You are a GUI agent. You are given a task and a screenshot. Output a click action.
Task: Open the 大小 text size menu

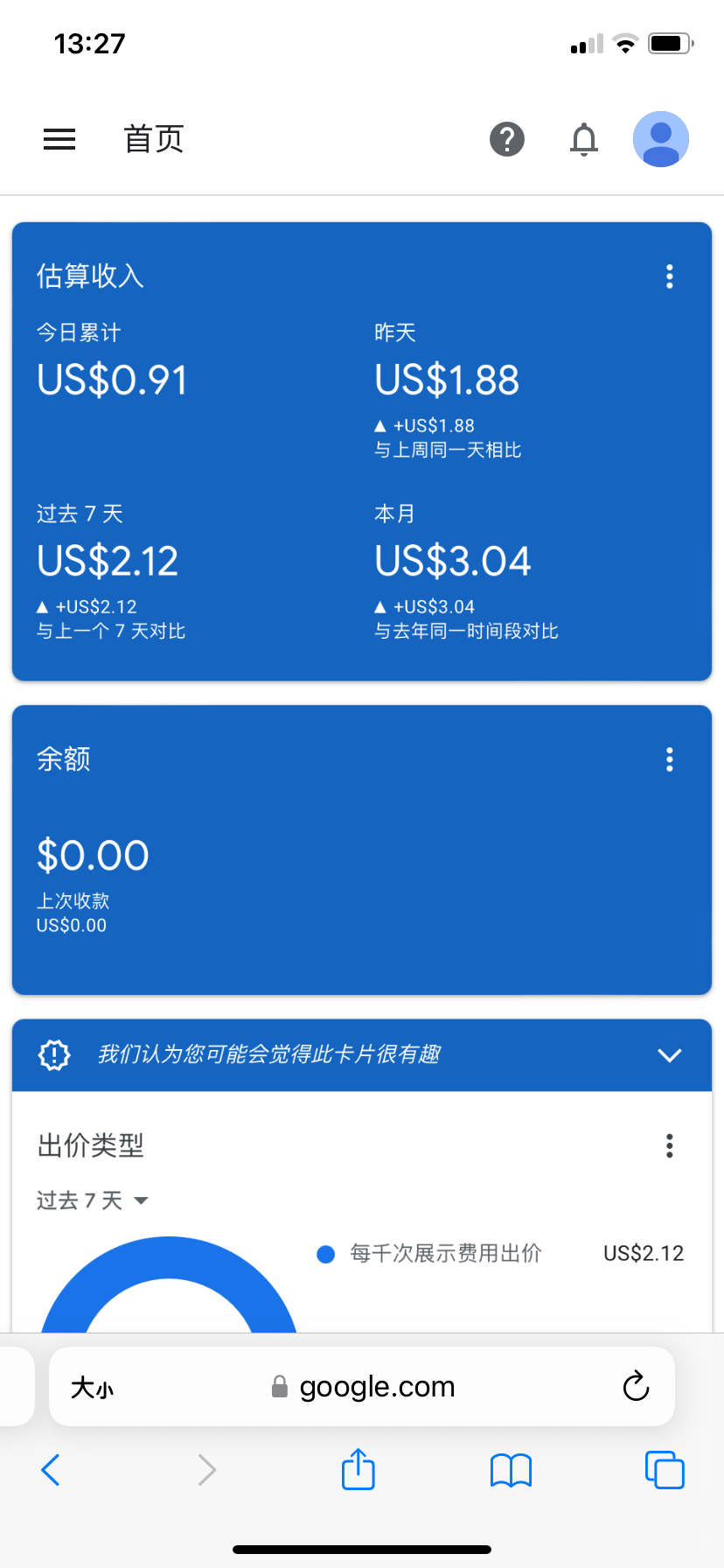tap(93, 1388)
